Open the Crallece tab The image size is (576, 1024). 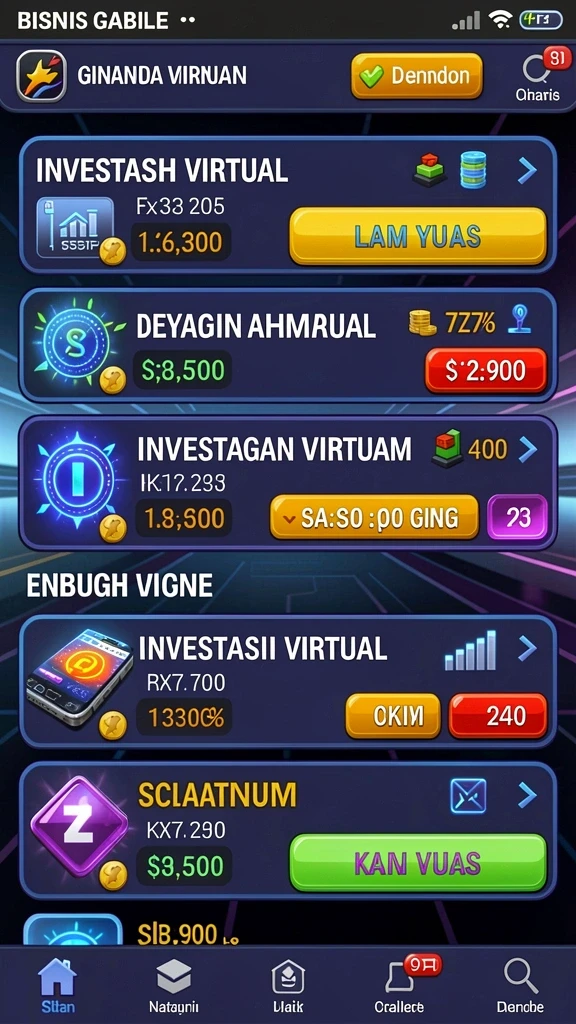[x=400, y=986]
